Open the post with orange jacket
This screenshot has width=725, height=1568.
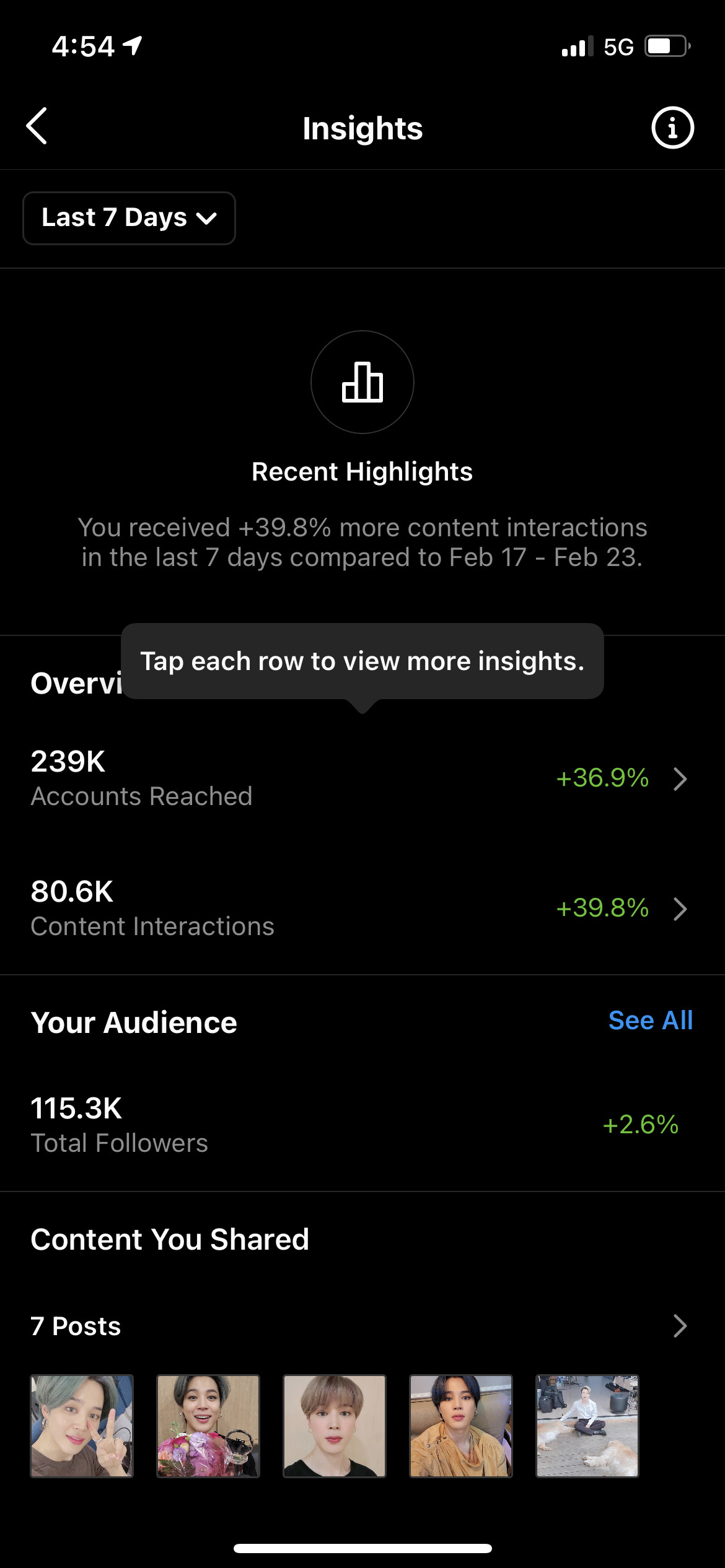(461, 1426)
